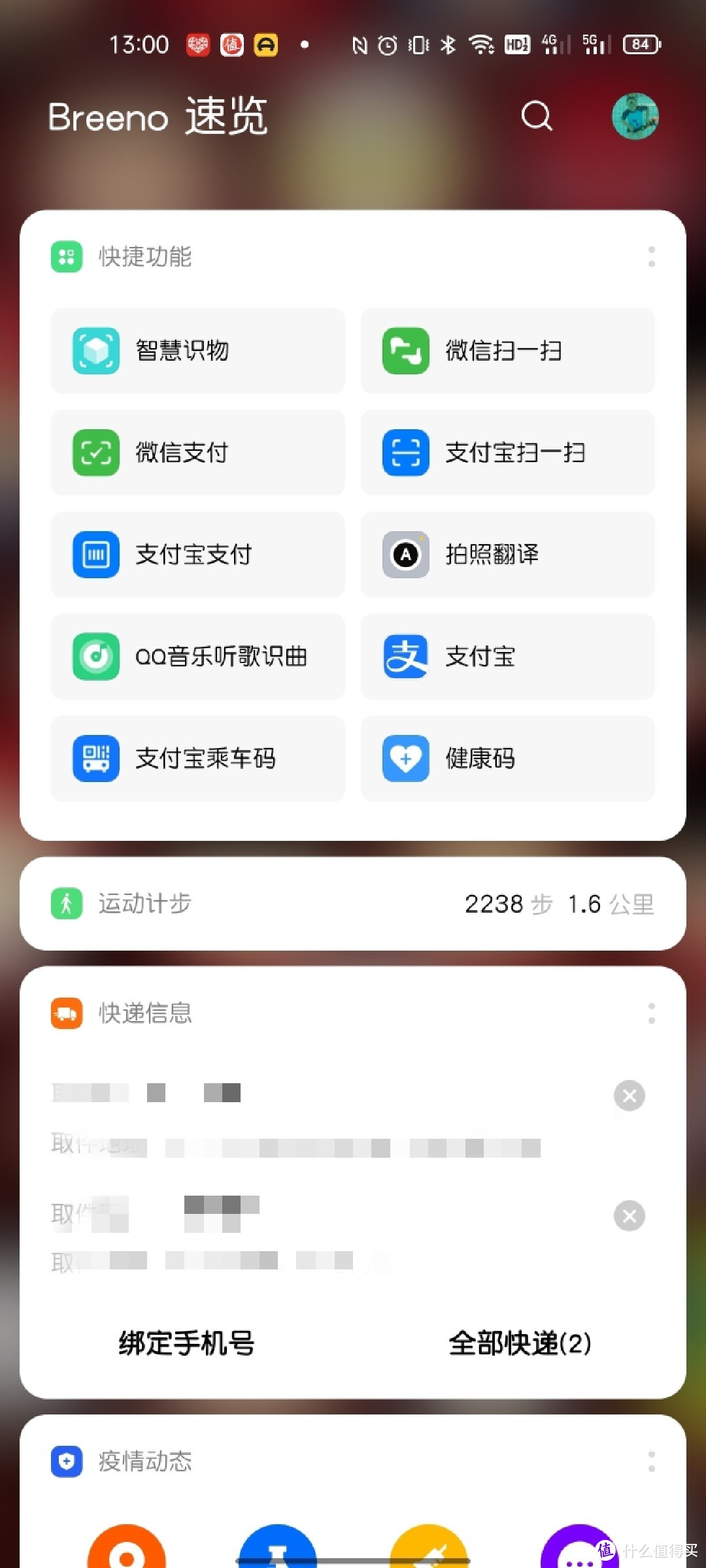706x1568 pixels.
Task: Start 拍照翻译 photo translation
Action: 507,554
